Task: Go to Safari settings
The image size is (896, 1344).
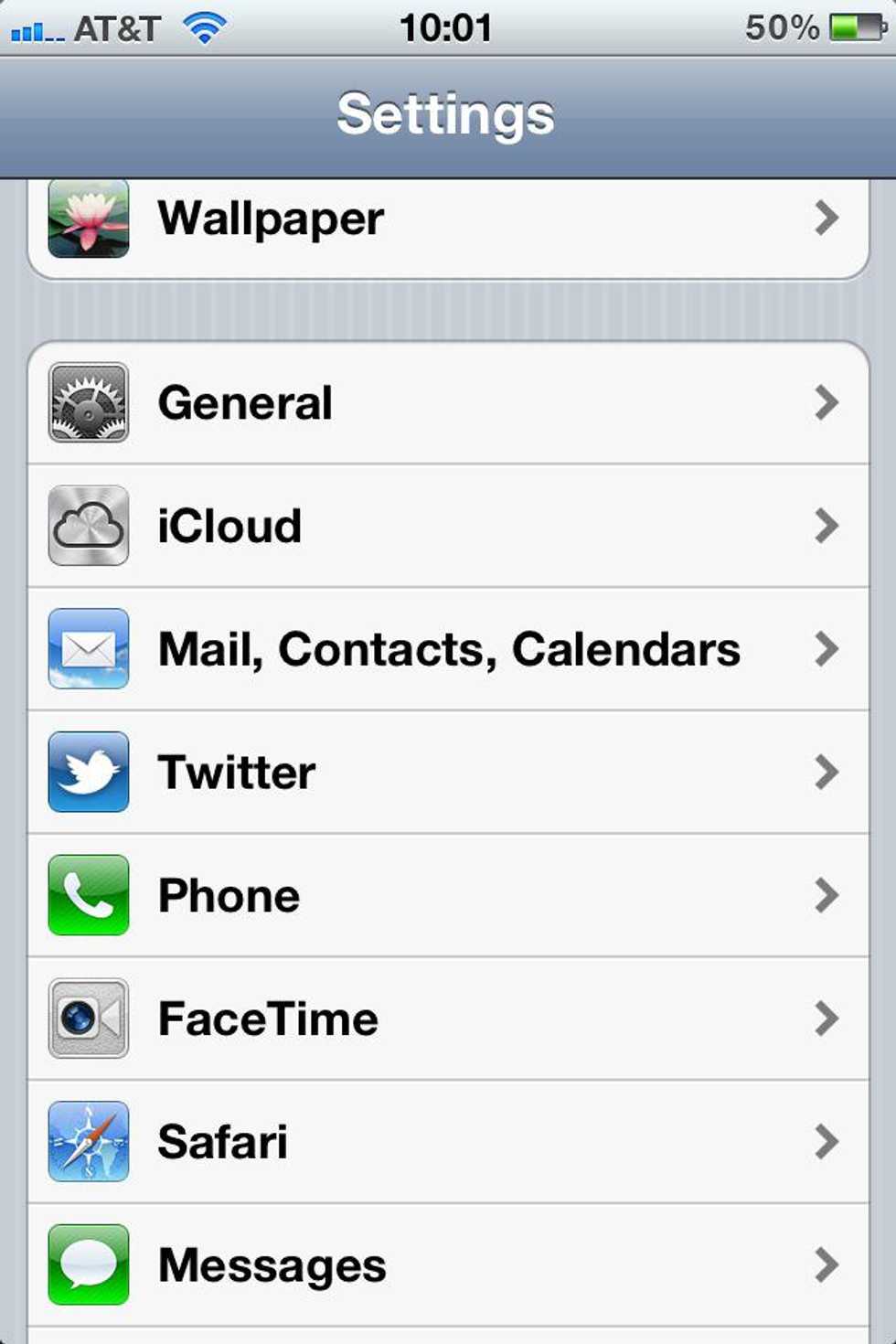Action: tap(448, 1142)
